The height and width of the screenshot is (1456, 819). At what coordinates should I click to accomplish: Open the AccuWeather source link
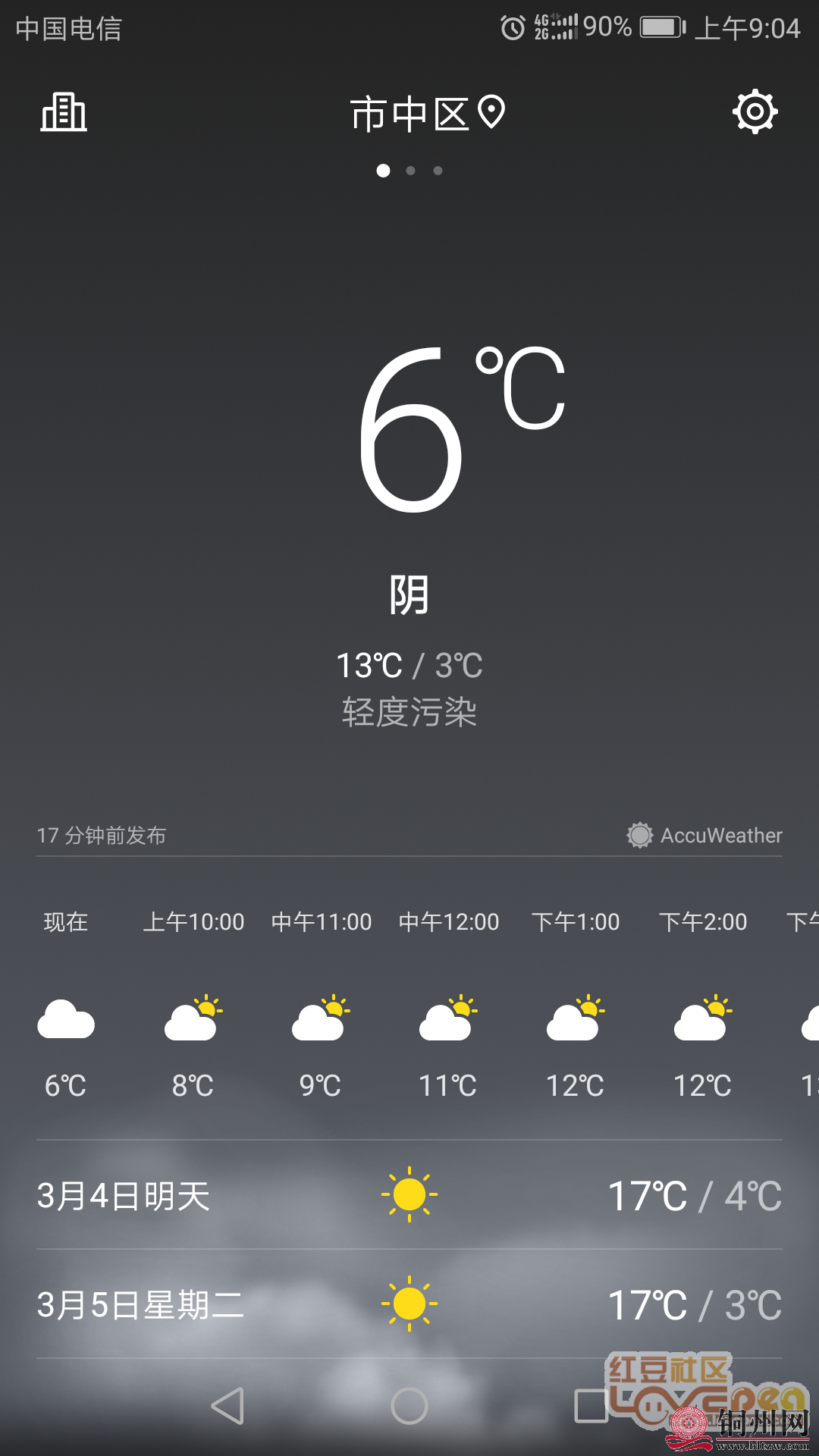click(705, 835)
